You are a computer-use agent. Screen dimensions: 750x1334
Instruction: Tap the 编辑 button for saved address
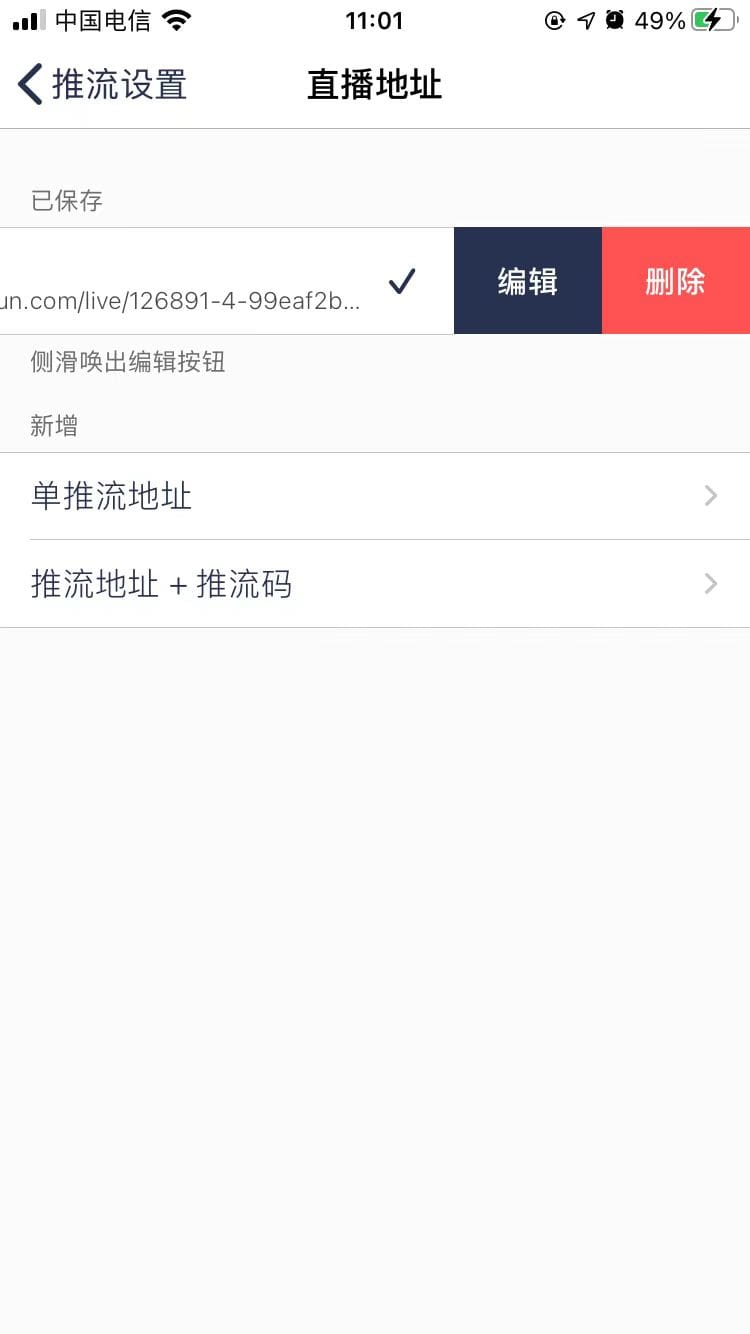coord(528,281)
